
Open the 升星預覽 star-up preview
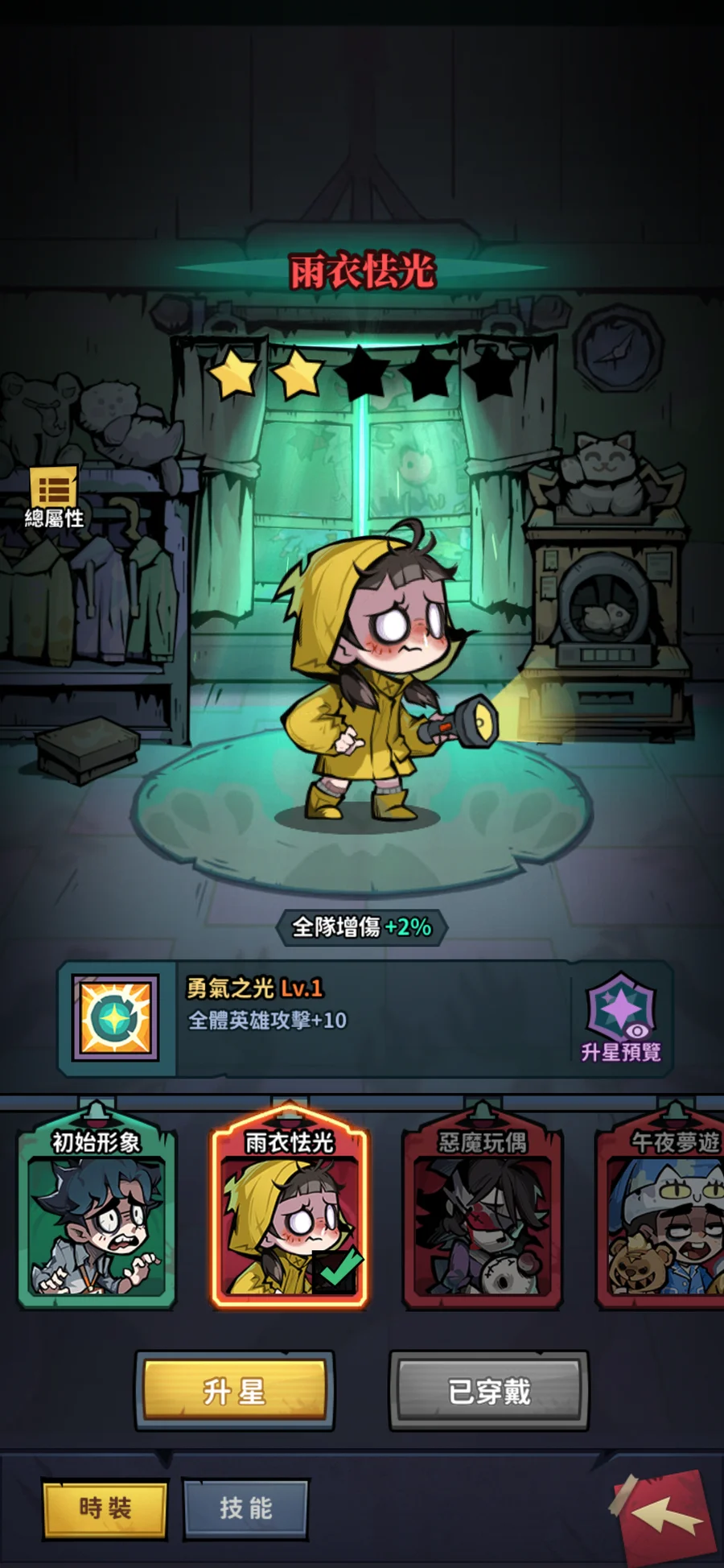click(x=621, y=1017)
